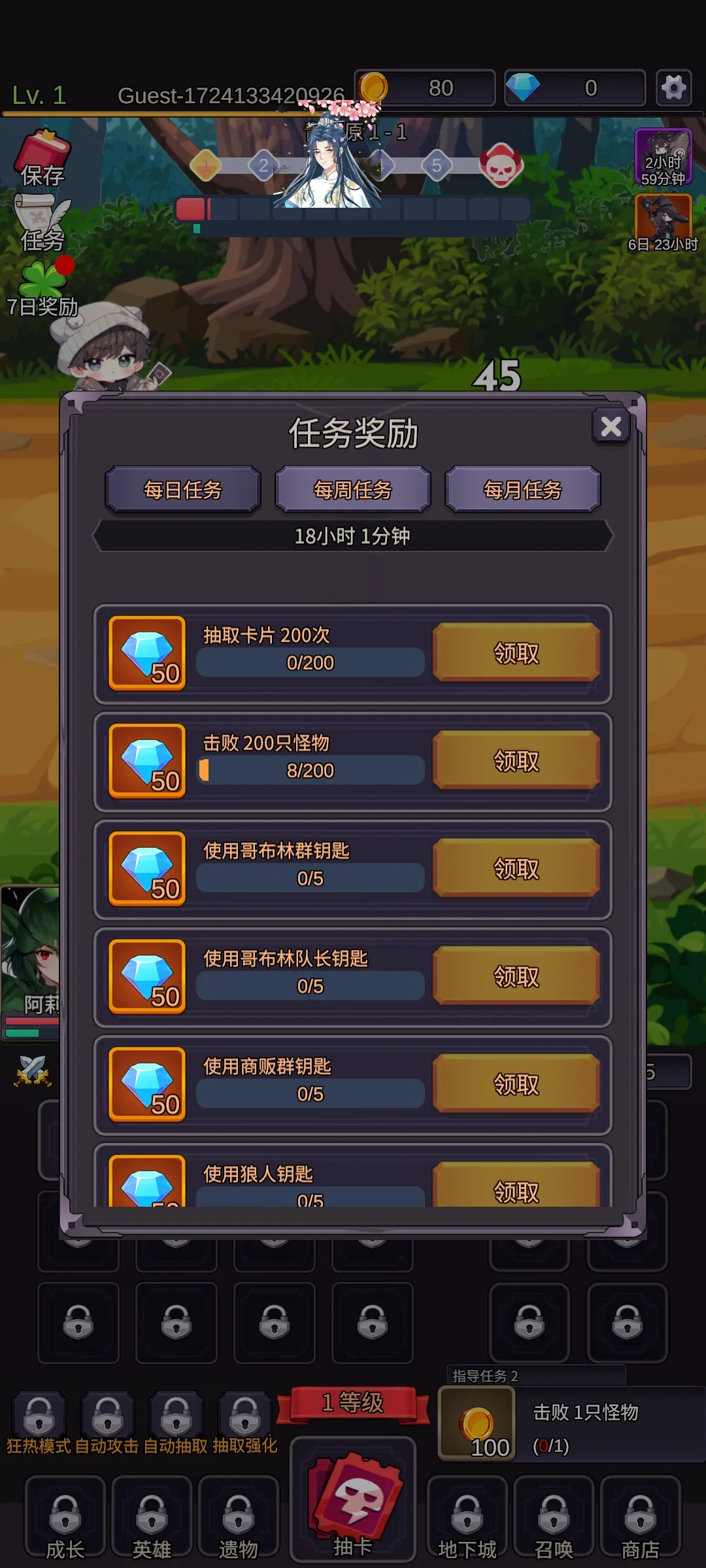Open the 7日奖励 clover
Screen dimensions: 706x1568
(43, 289)
